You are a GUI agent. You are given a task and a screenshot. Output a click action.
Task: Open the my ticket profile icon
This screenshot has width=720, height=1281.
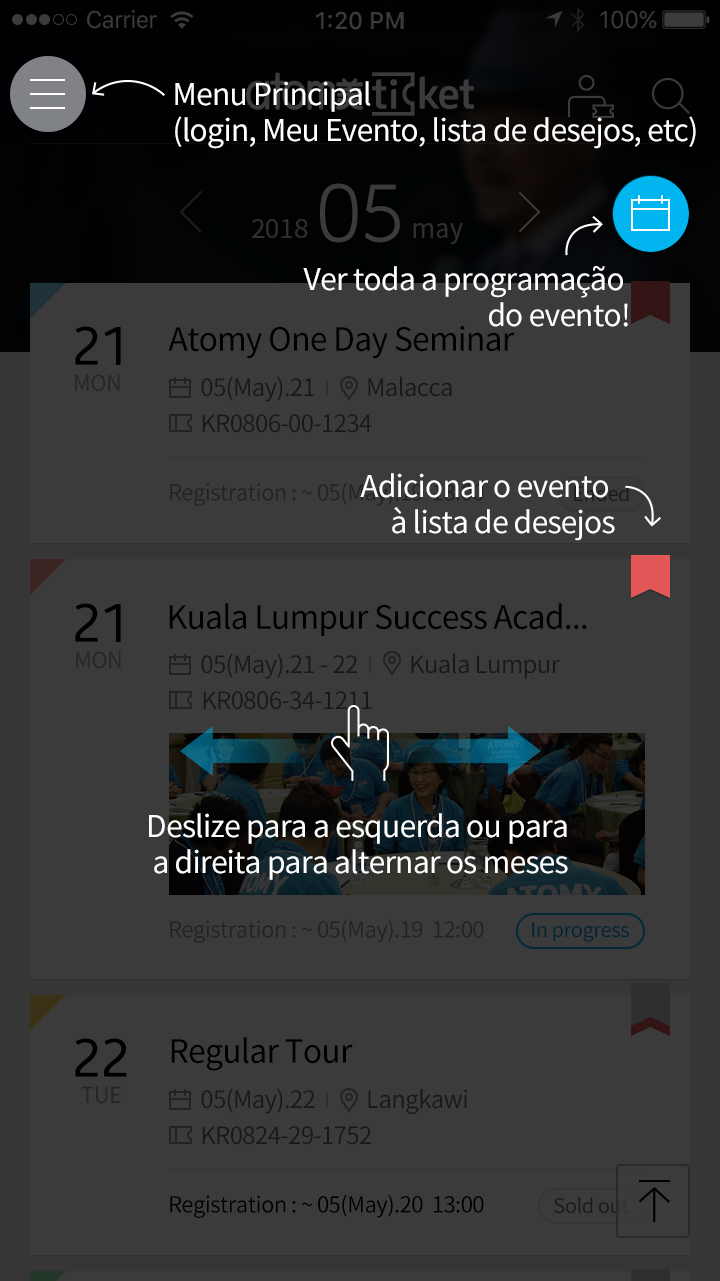coord(590,98)
